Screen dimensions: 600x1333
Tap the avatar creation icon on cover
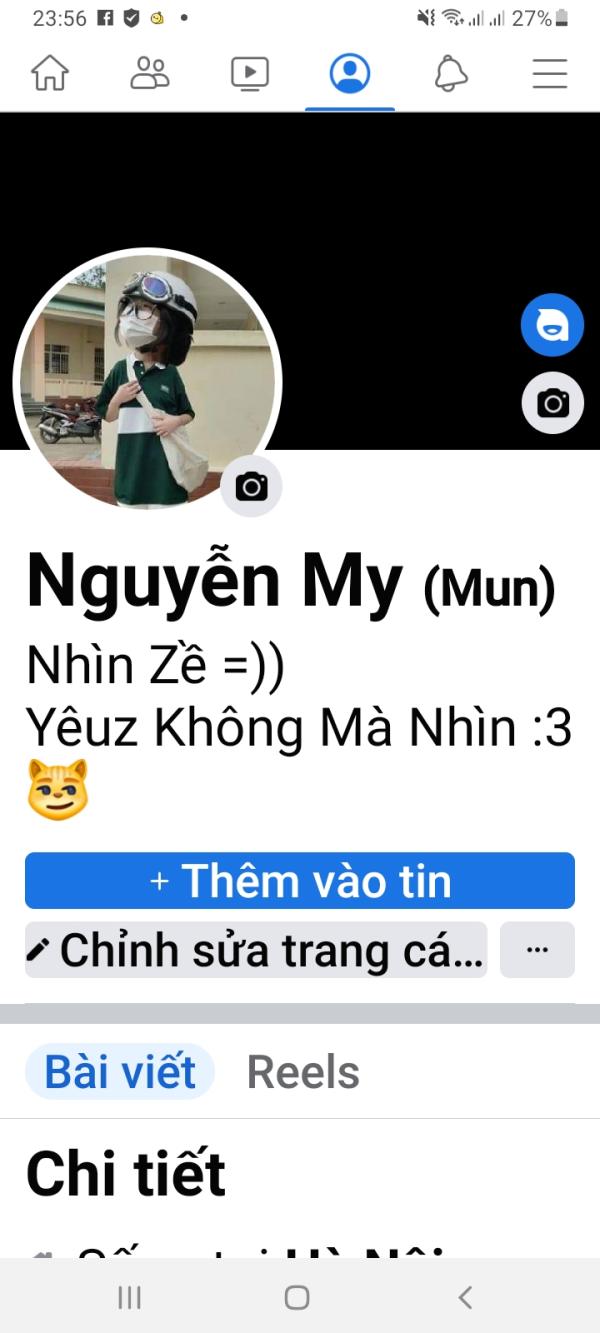552,325
